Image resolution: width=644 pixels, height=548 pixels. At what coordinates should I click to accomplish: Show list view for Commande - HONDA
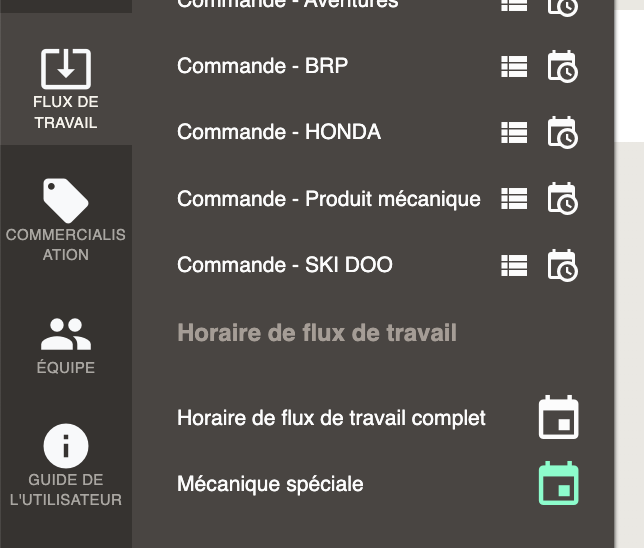point(513,133)
